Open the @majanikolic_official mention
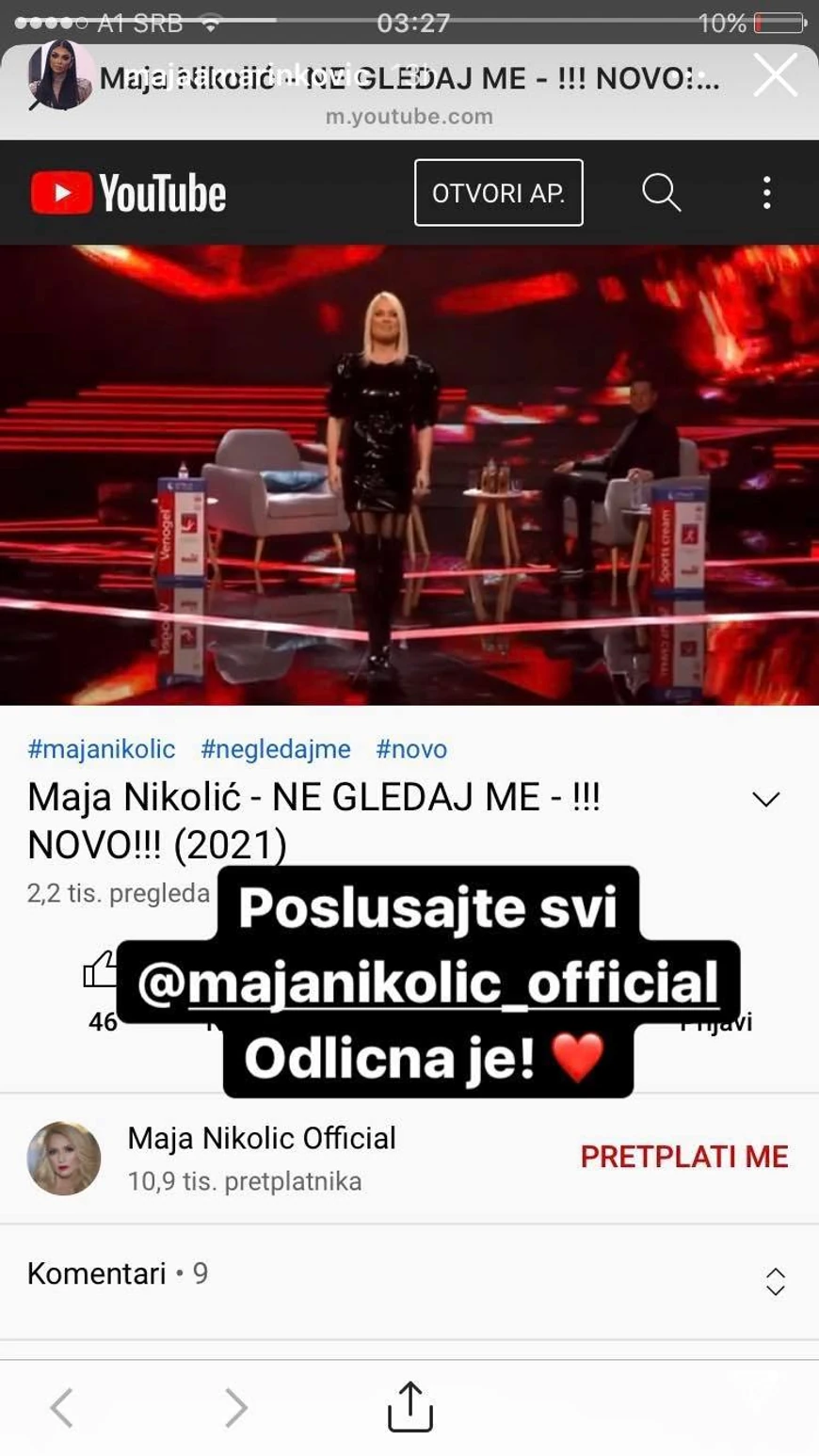The height and width of the screenshot is (1456, 819). pos(428,983)
